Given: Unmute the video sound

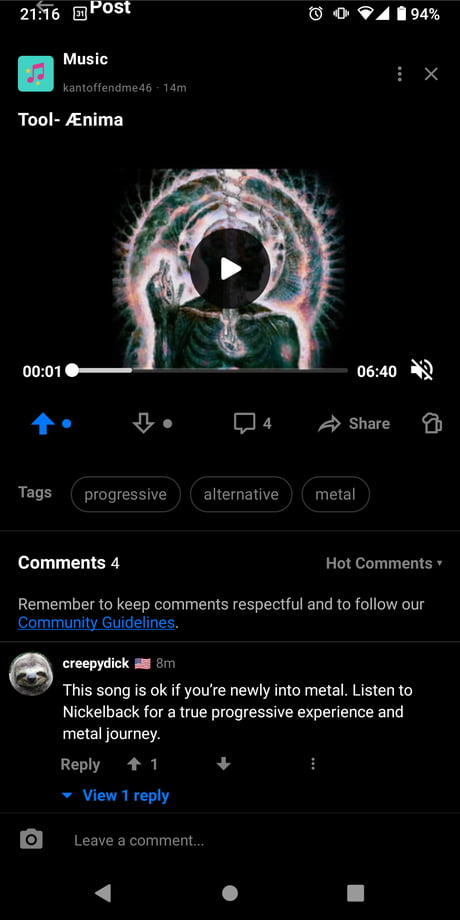Looking at the screenshot, I should coord(421,370).
